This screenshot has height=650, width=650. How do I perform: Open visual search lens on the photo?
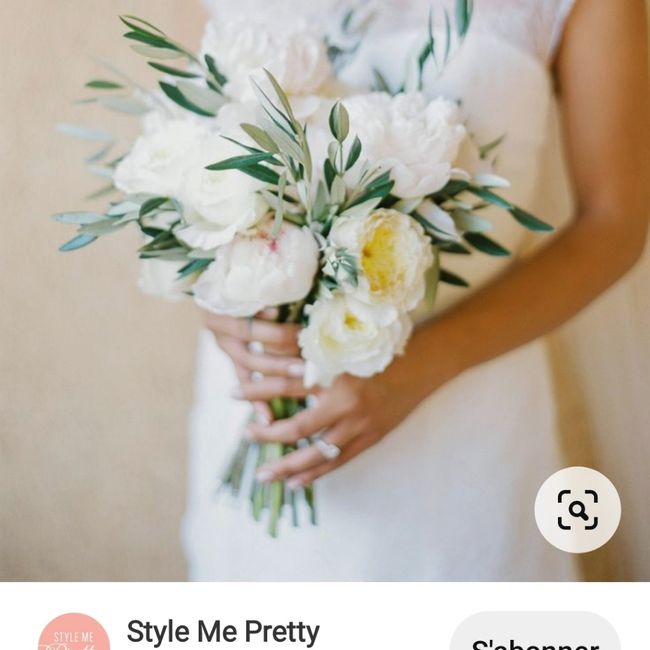tap(577, 510)
